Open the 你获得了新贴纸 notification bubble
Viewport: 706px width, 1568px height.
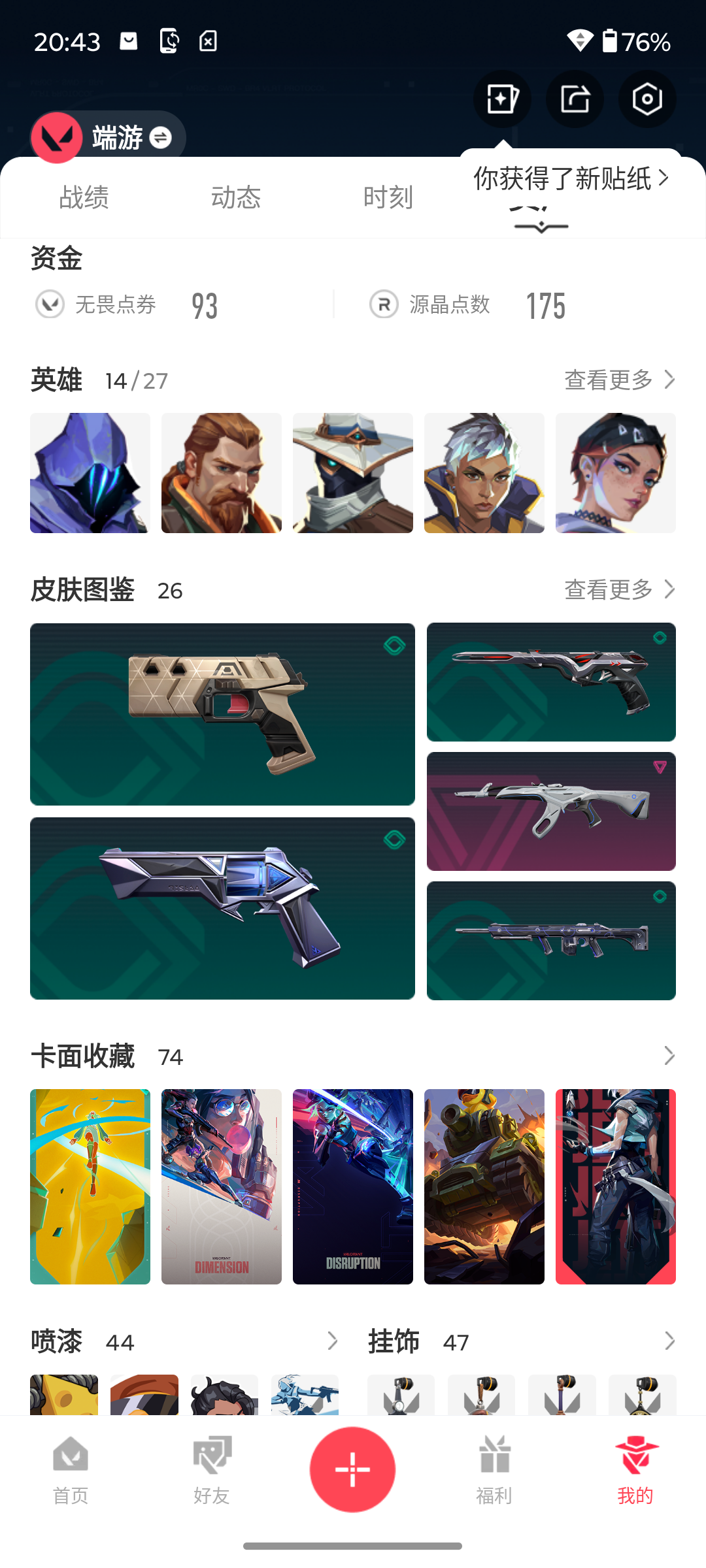pos(571,178)
